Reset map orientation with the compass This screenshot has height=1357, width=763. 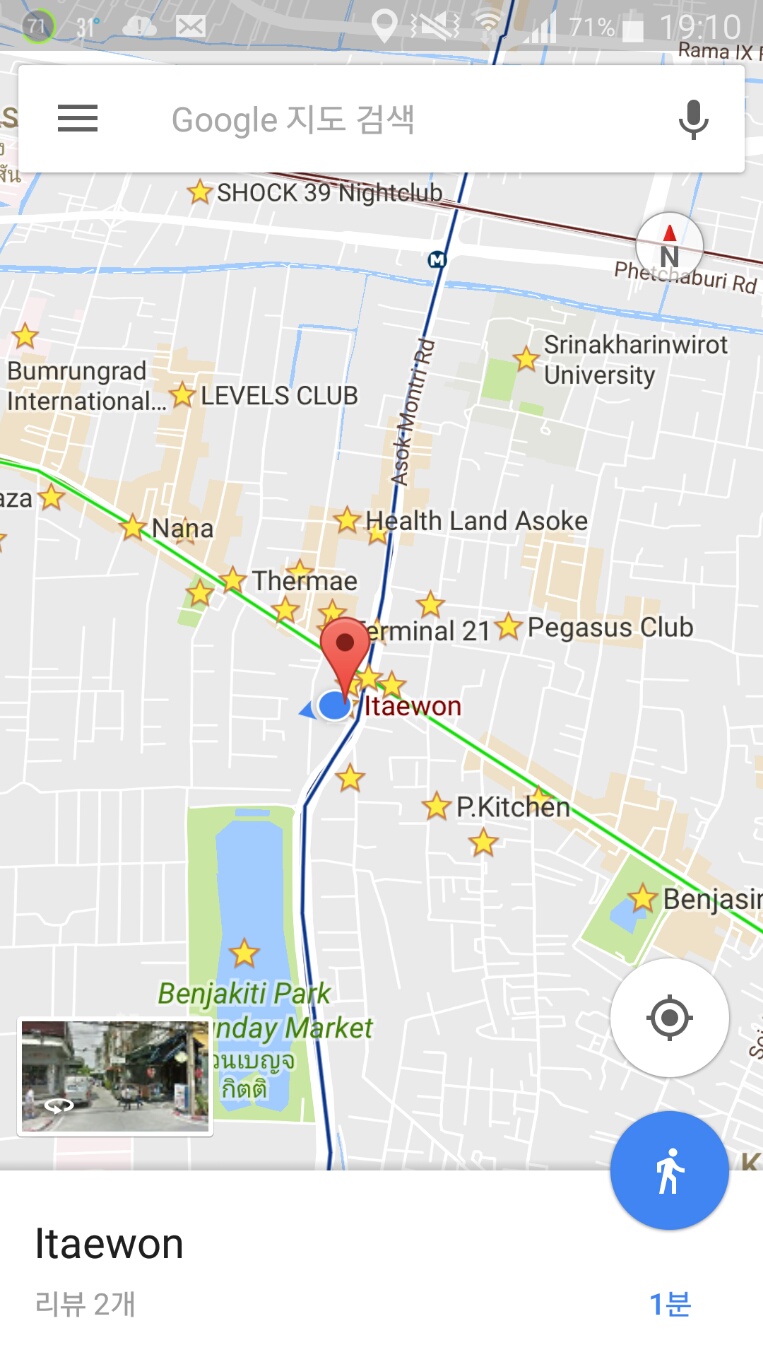670,244
